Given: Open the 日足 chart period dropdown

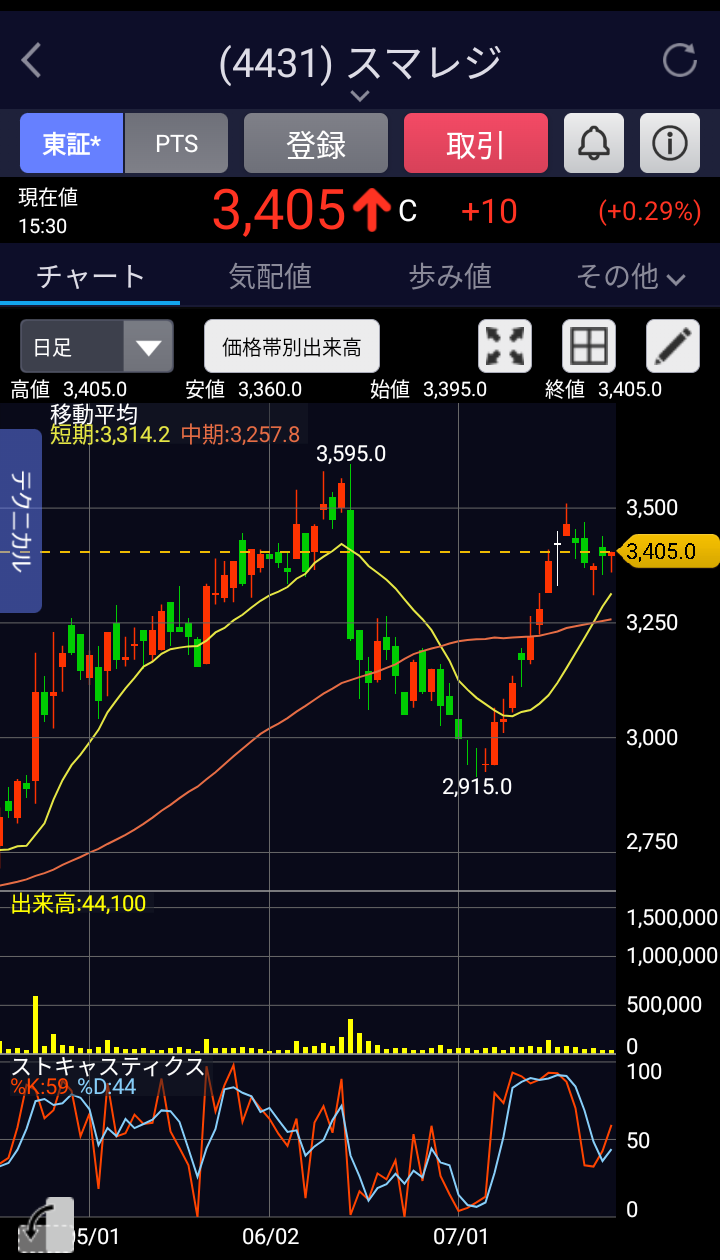Looking at the screenshot, I should pos(97,347).
